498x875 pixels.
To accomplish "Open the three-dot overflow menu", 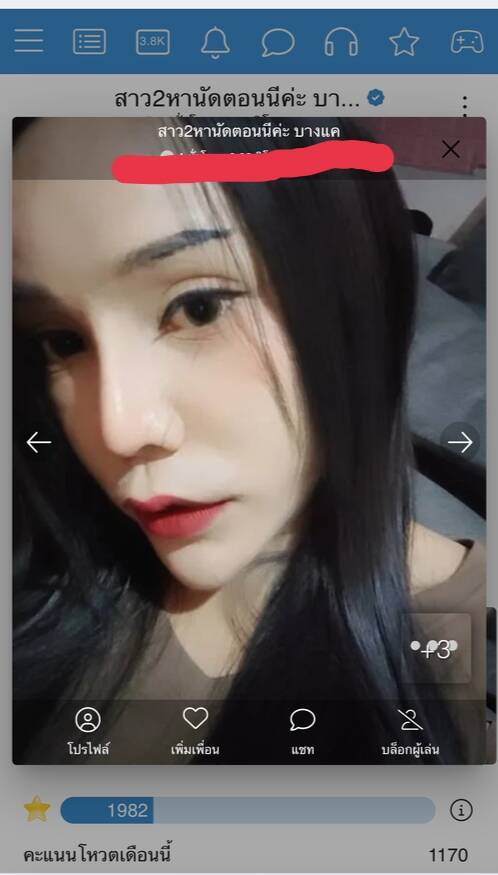I will (x=465, y=107).
